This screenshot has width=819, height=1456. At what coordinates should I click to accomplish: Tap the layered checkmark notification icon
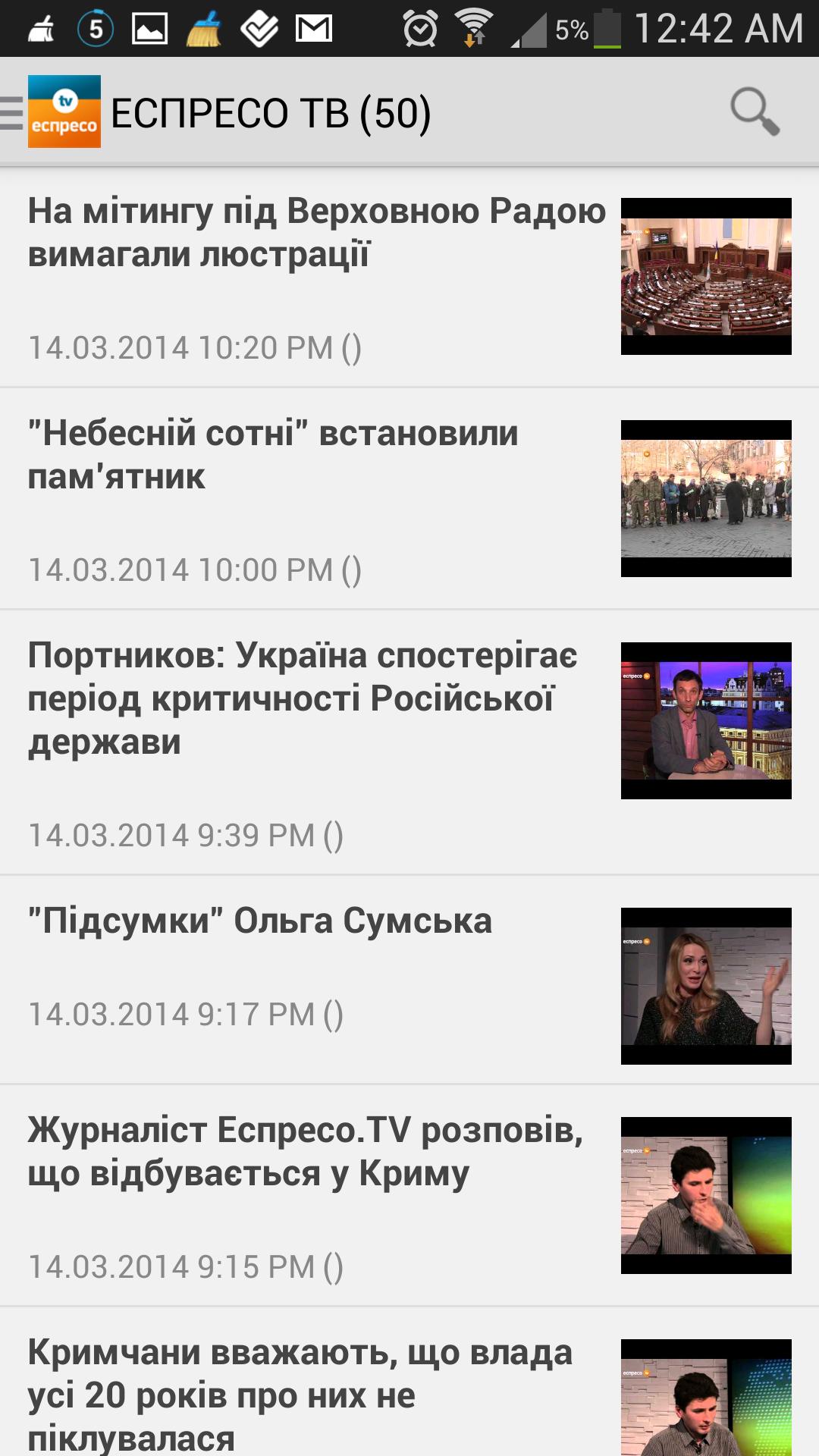click(x=259, y=27)
